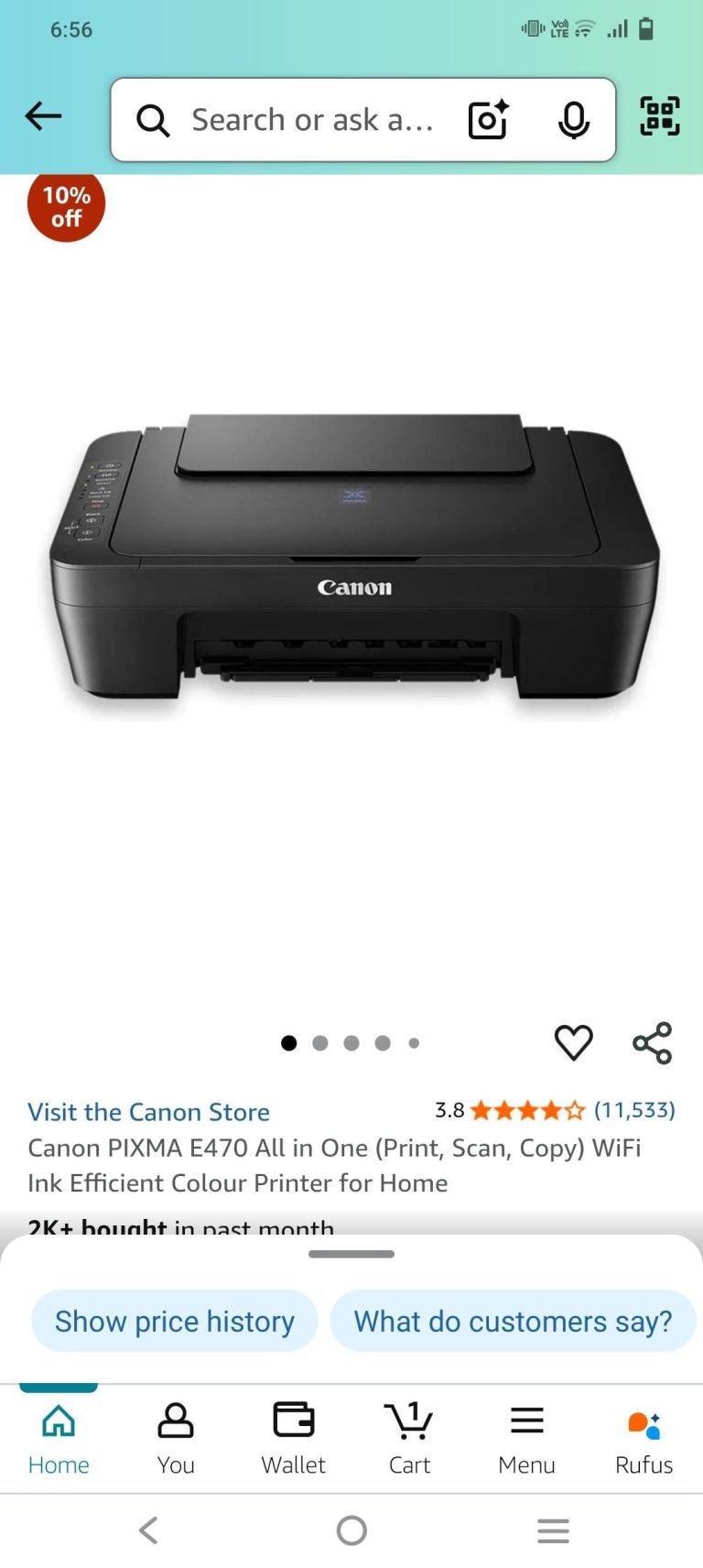Screen dimensions: 703x1568
Task: Open camera lens search
Action: [x=488, y=120]
